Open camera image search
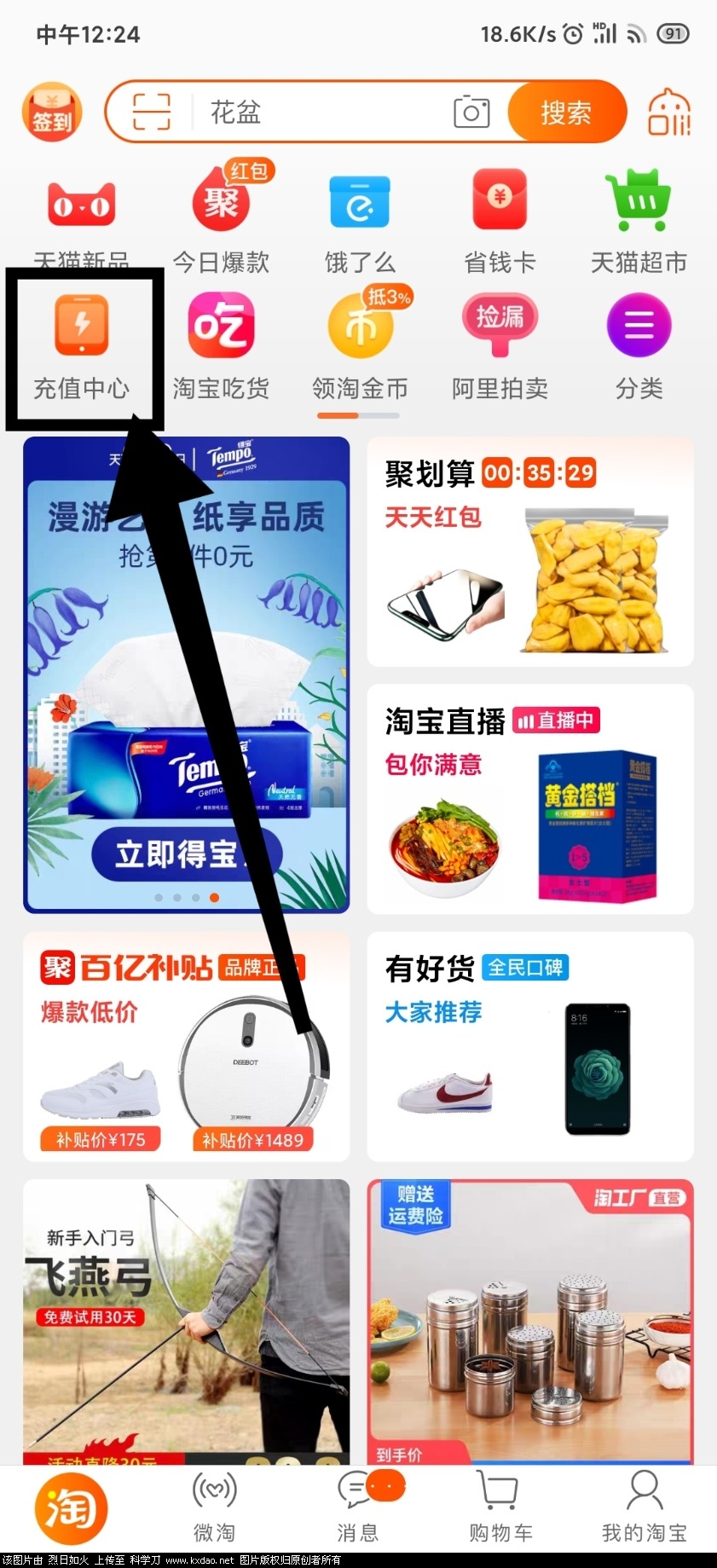This screenshot has width=717, height=1568. 471,112
